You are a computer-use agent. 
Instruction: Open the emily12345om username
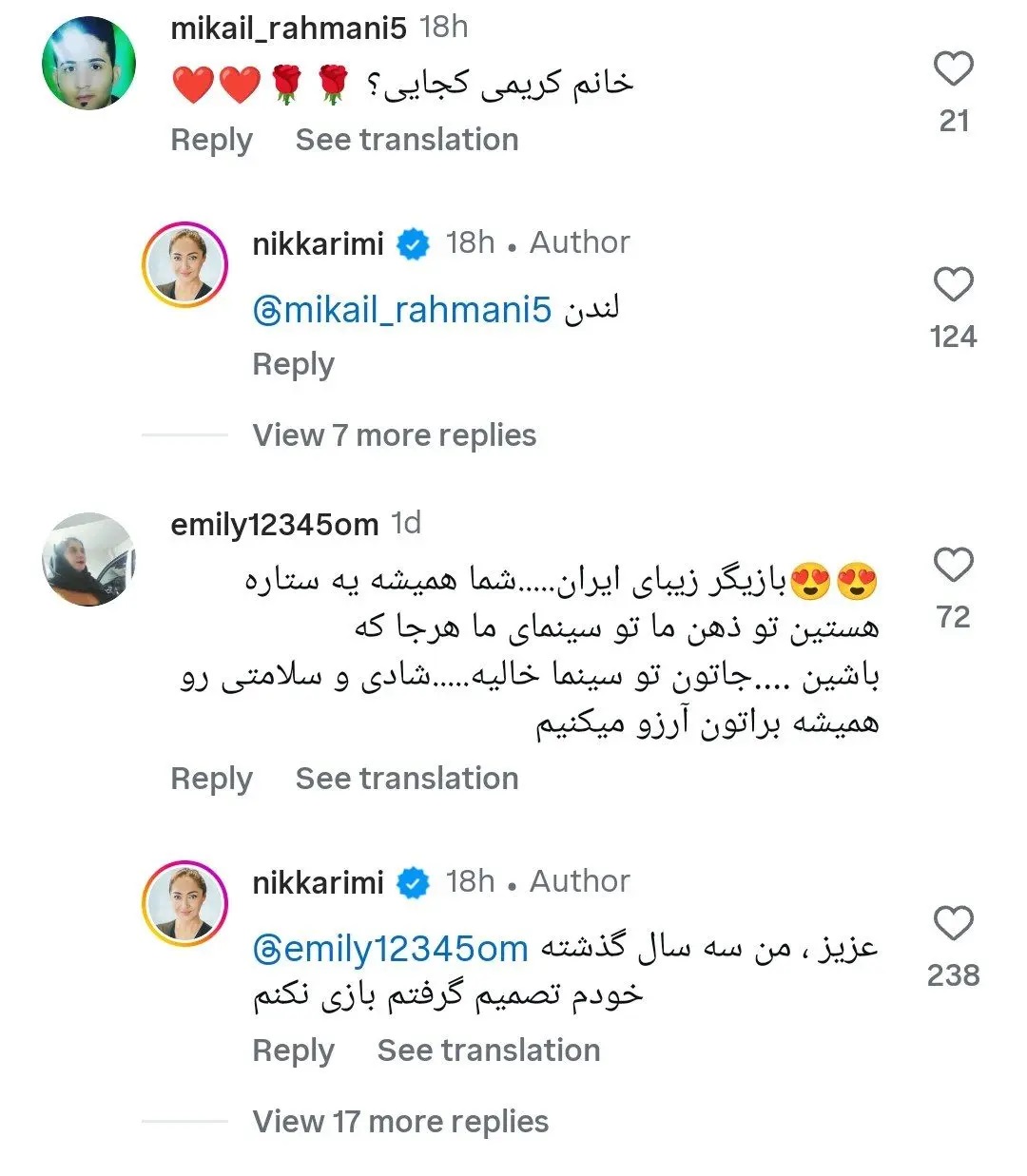[274, 524]
